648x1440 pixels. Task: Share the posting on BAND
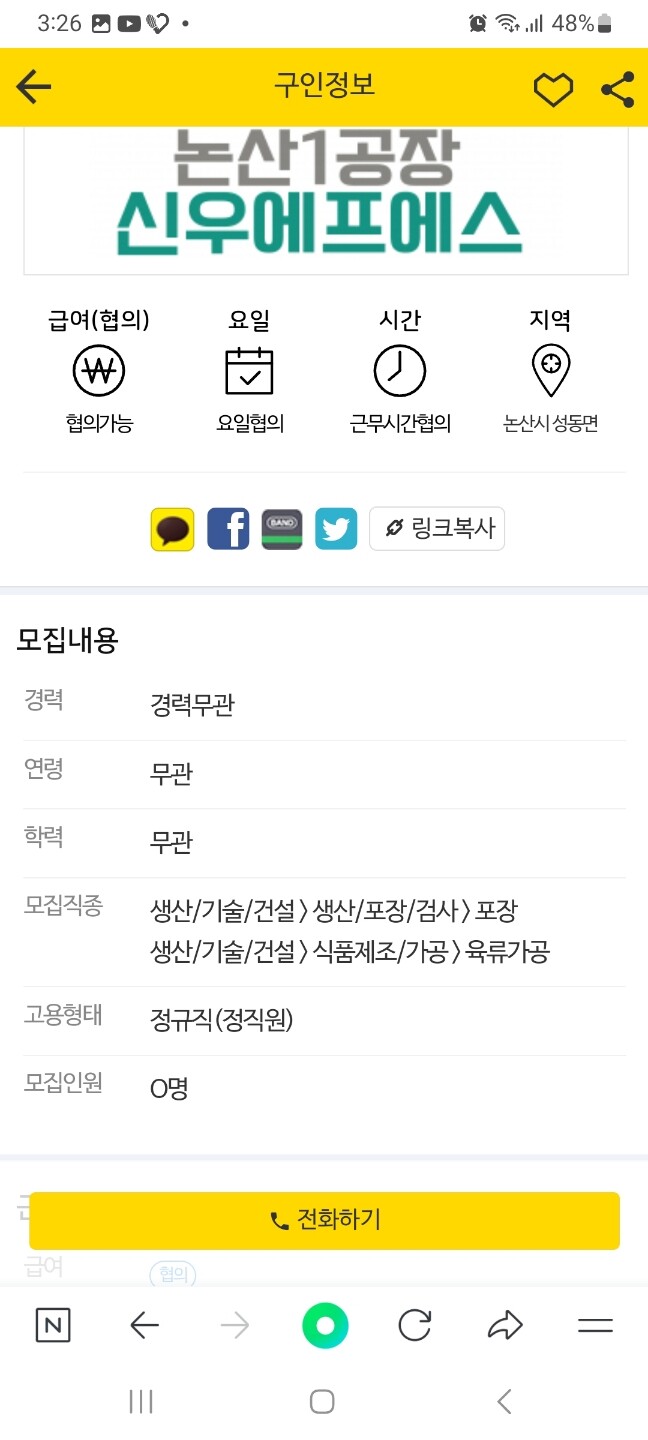282,529
